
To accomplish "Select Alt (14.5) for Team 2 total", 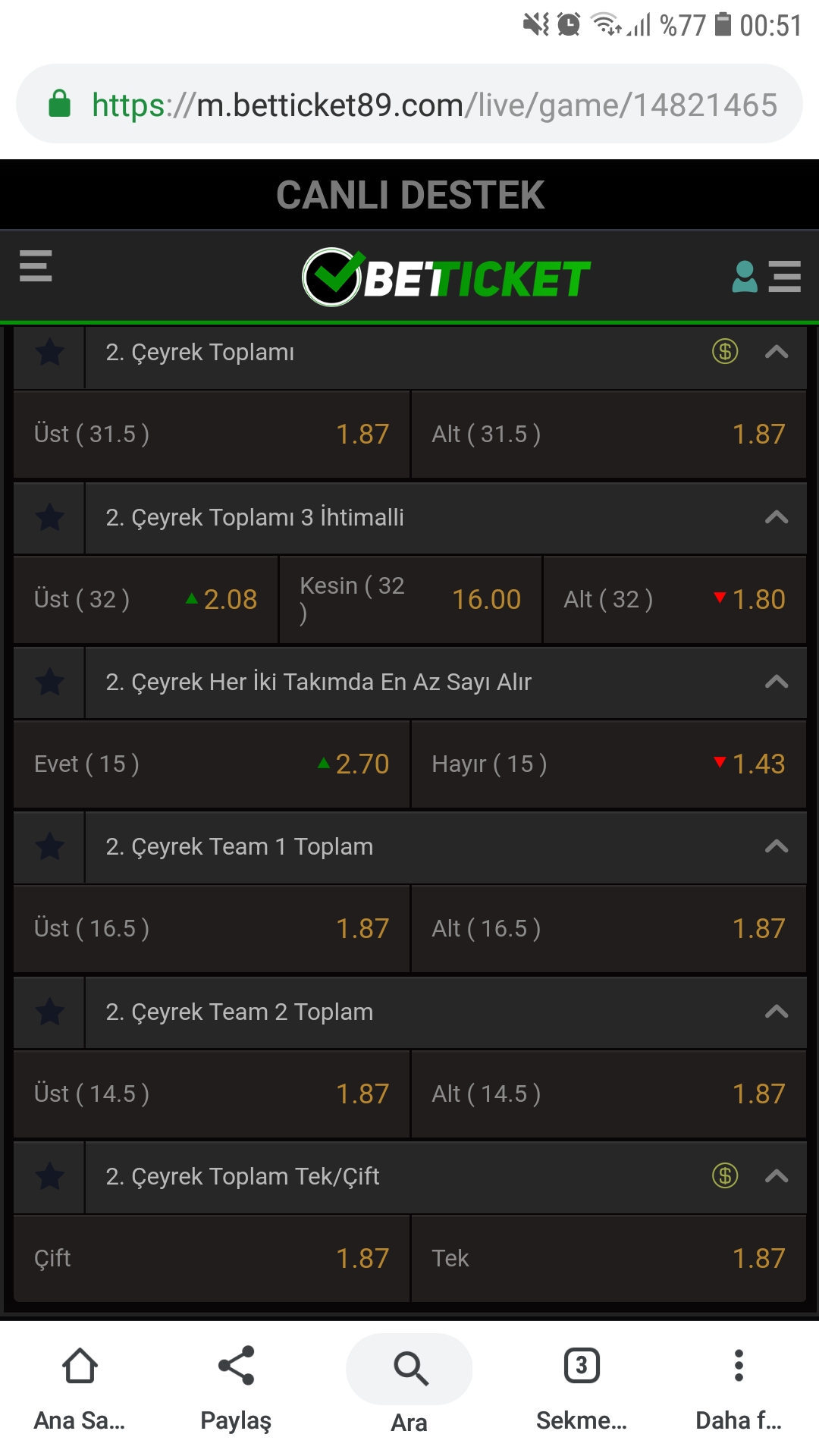I will tap(608, 1094).
